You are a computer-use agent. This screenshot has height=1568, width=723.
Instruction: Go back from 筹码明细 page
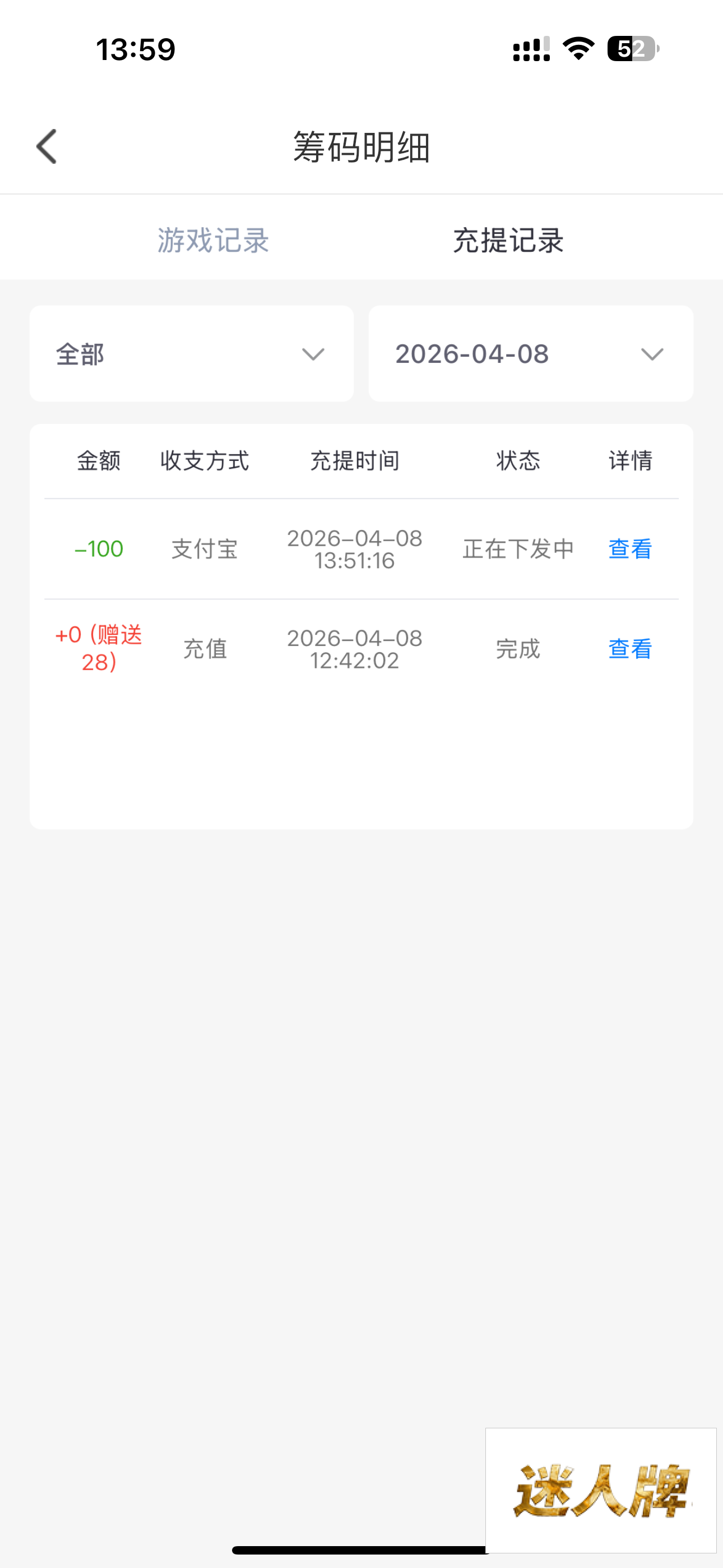click(47, 147)
